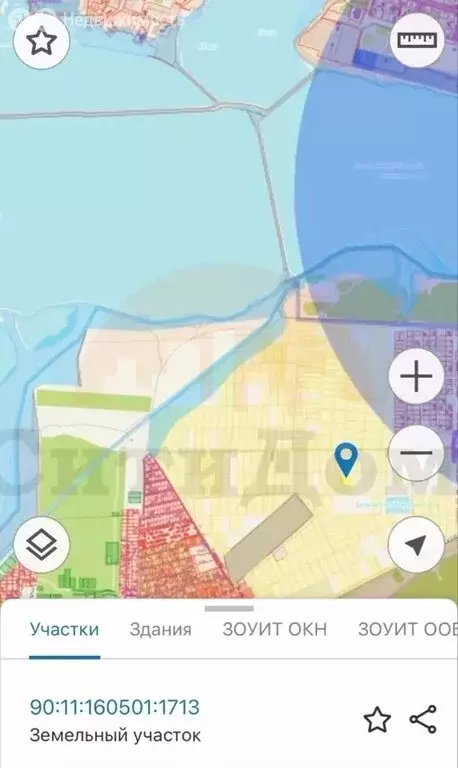Add parcel 90:11:160501:1713 to favorites

tap(377, 720)
